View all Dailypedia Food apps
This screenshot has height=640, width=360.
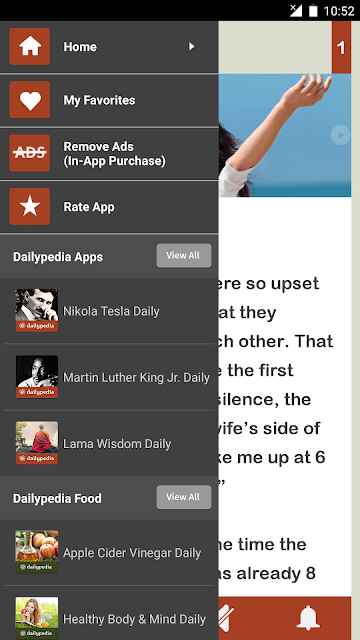[x=184, y=497]
